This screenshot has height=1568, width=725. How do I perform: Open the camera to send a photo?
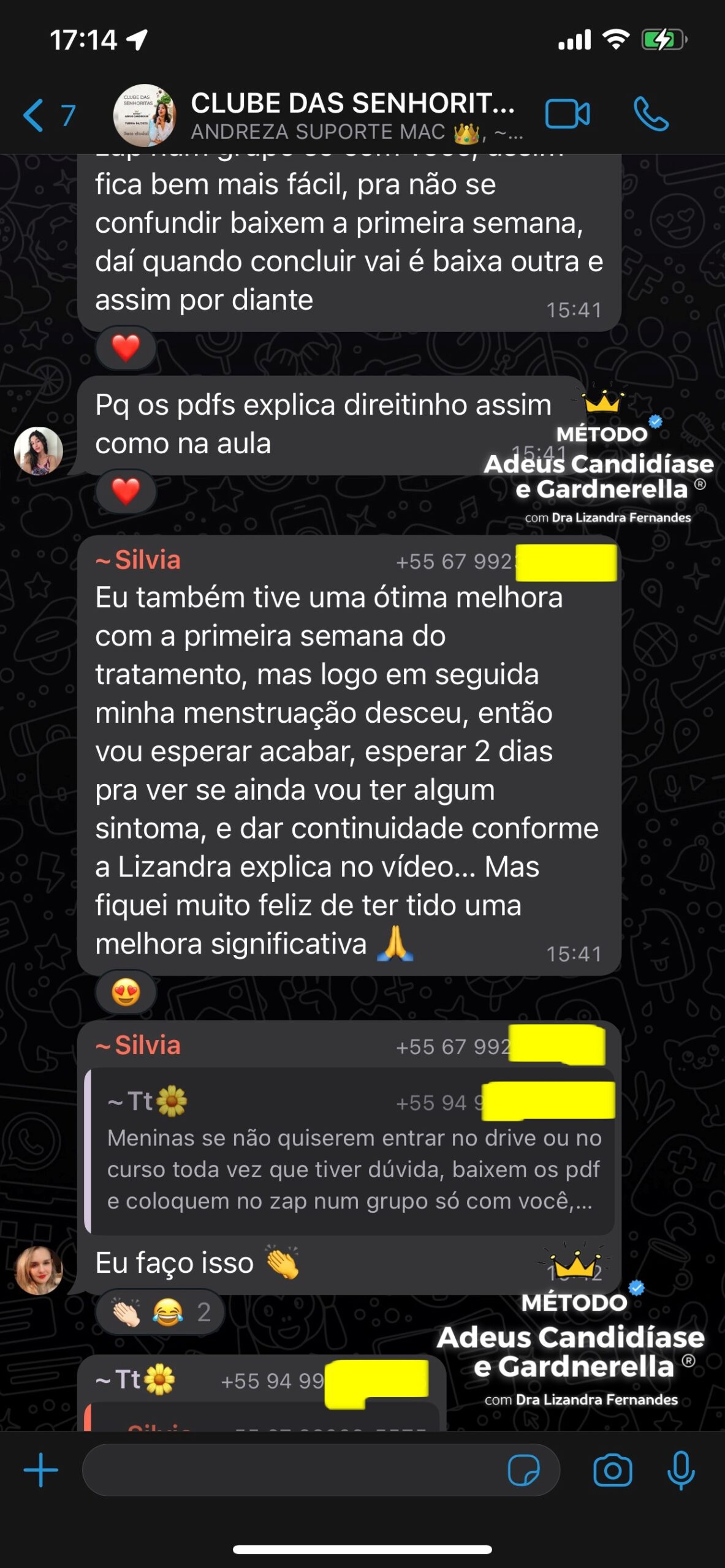pyautogui.click(x=613, y=1470)
